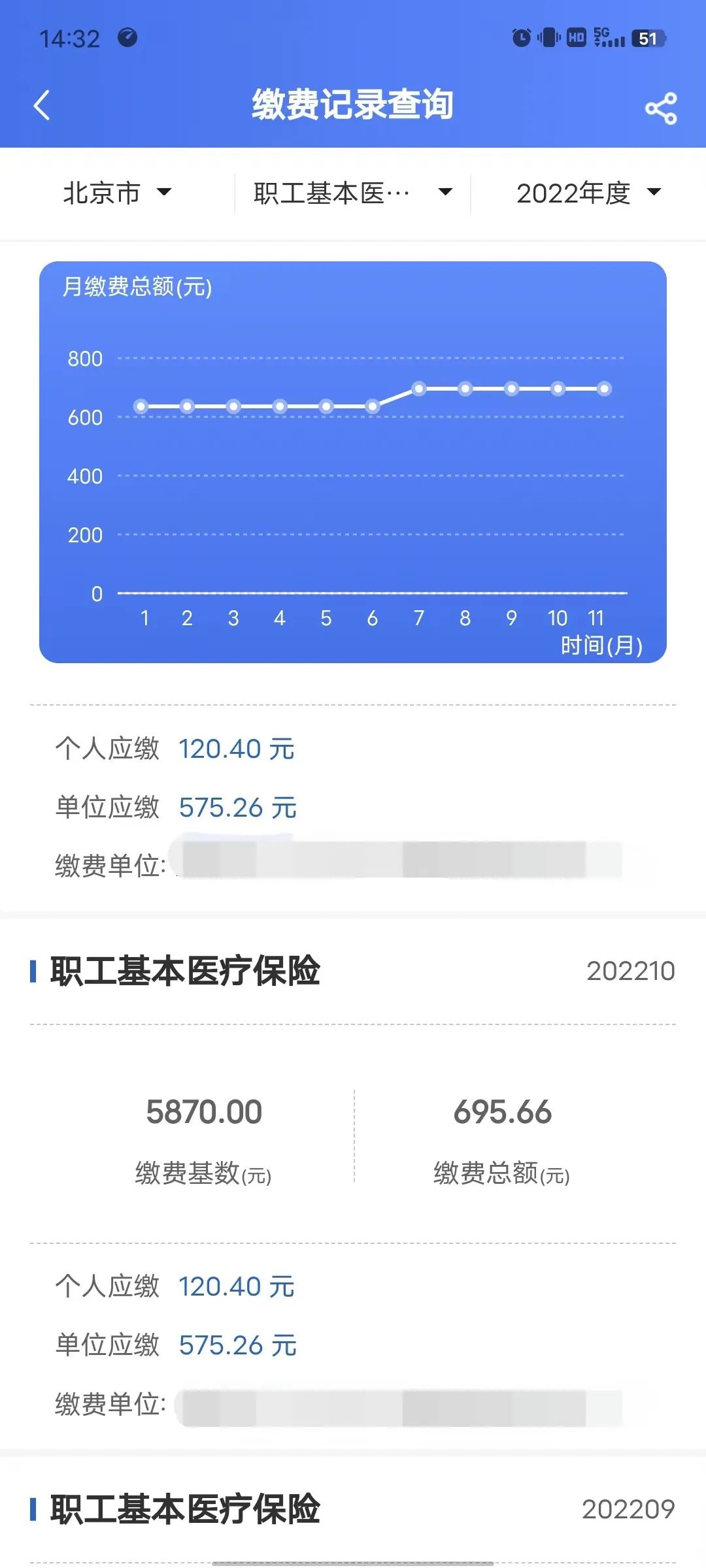Open the insurance type dropdown 职工基本医疗保险
706x1568 pixels.
[350, 192]
